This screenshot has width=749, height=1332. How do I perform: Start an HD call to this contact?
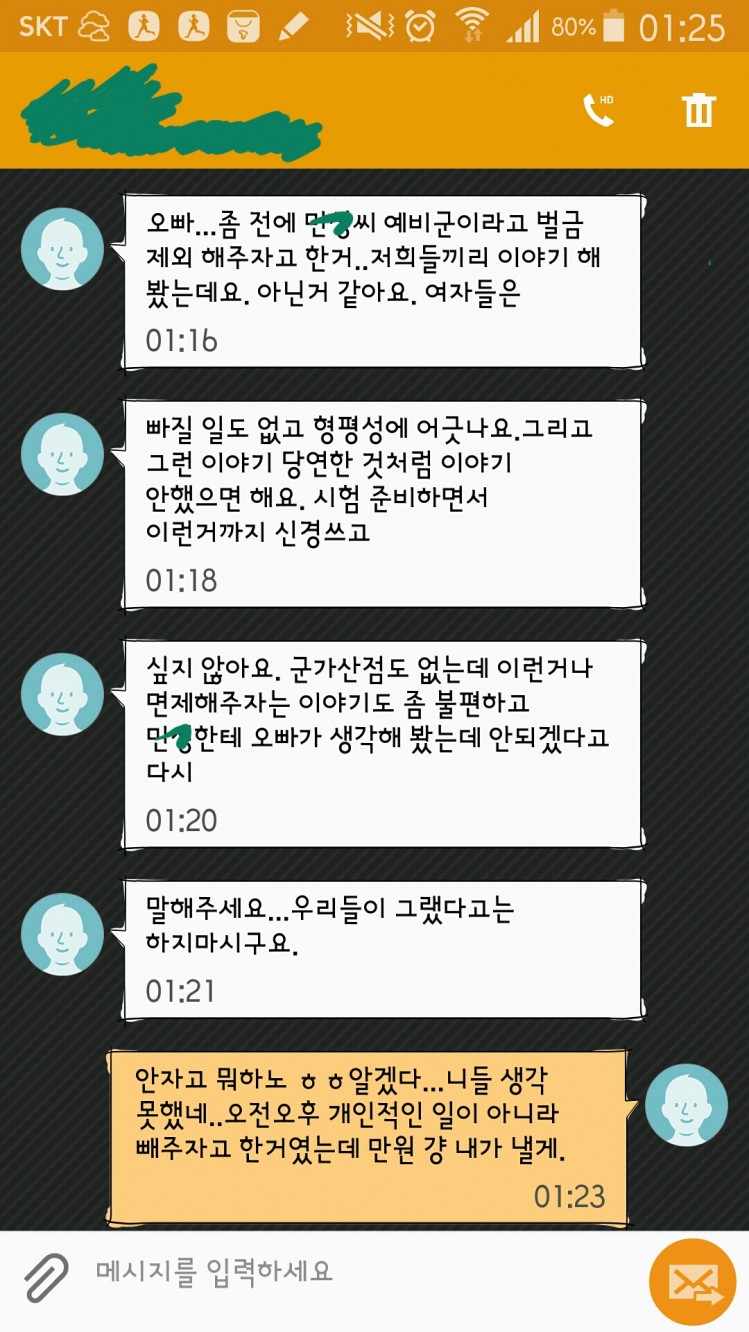coord(598,110)
